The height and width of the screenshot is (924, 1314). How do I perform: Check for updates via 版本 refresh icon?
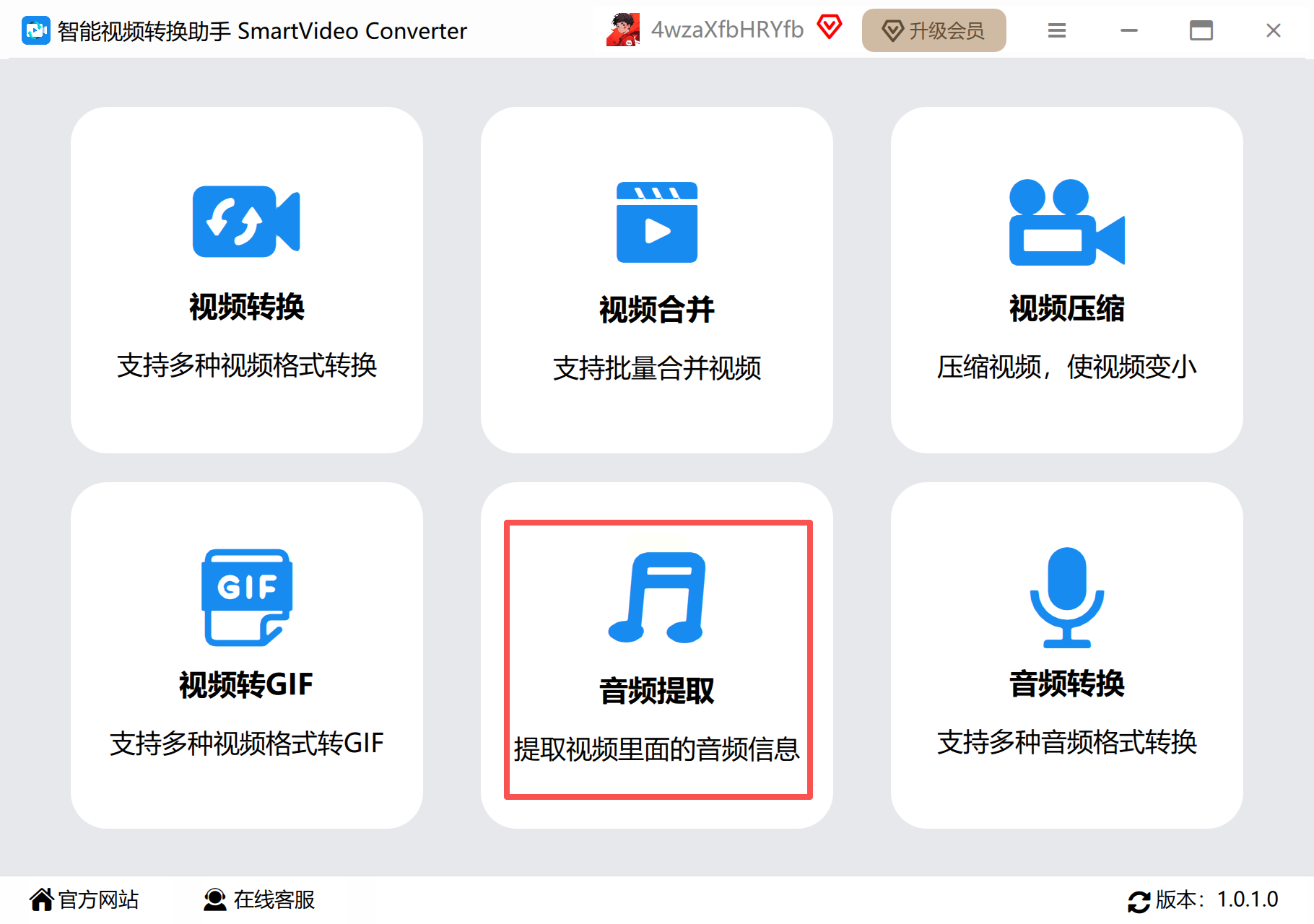pos(1139,901)
